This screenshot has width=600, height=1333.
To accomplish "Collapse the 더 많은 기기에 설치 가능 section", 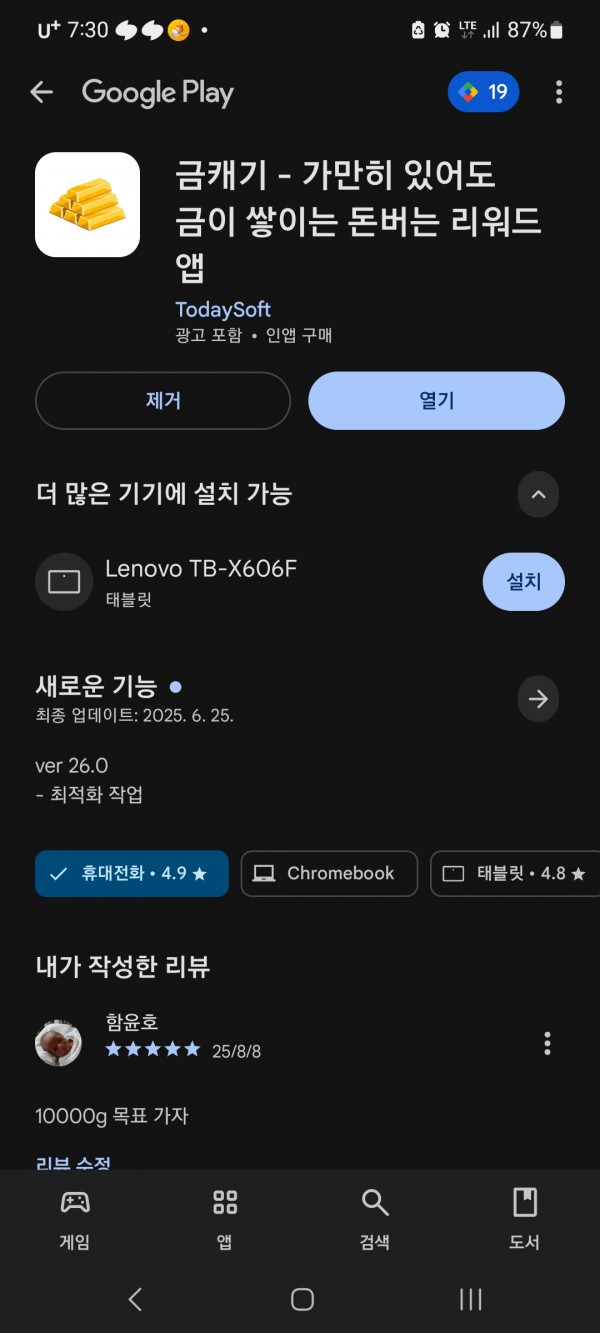I will click(538, 494).
